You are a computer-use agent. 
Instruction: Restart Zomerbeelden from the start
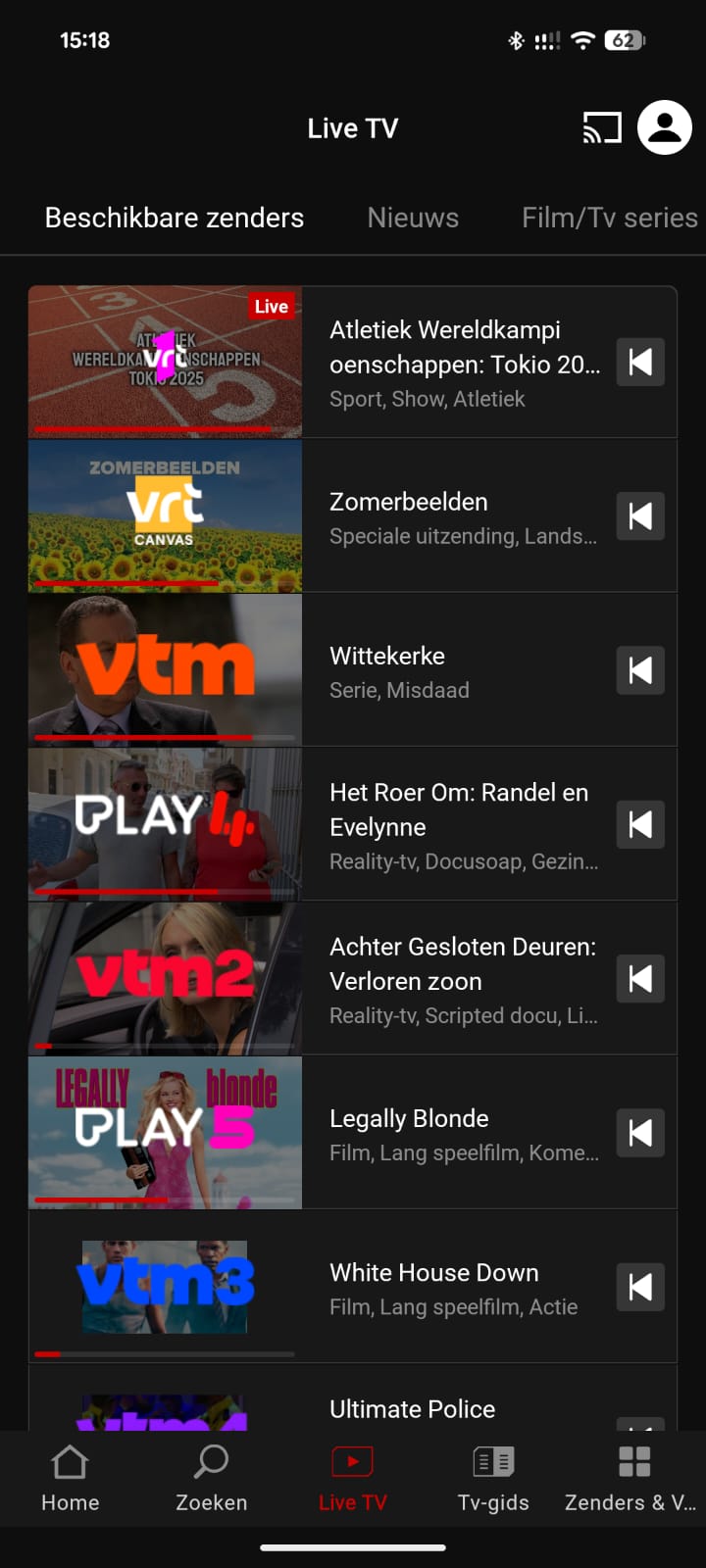pos(639,516)
